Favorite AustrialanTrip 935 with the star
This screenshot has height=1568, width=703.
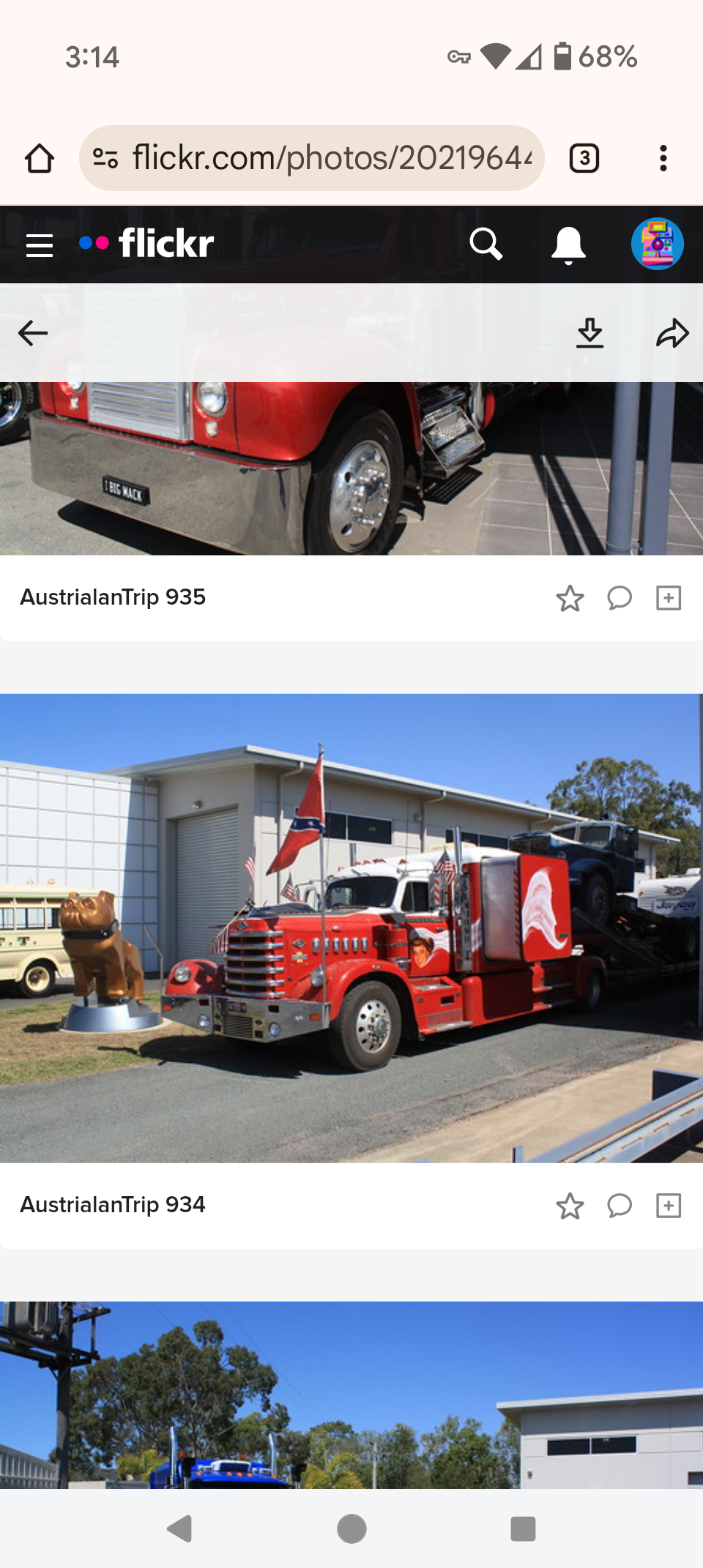click(570, 598)
